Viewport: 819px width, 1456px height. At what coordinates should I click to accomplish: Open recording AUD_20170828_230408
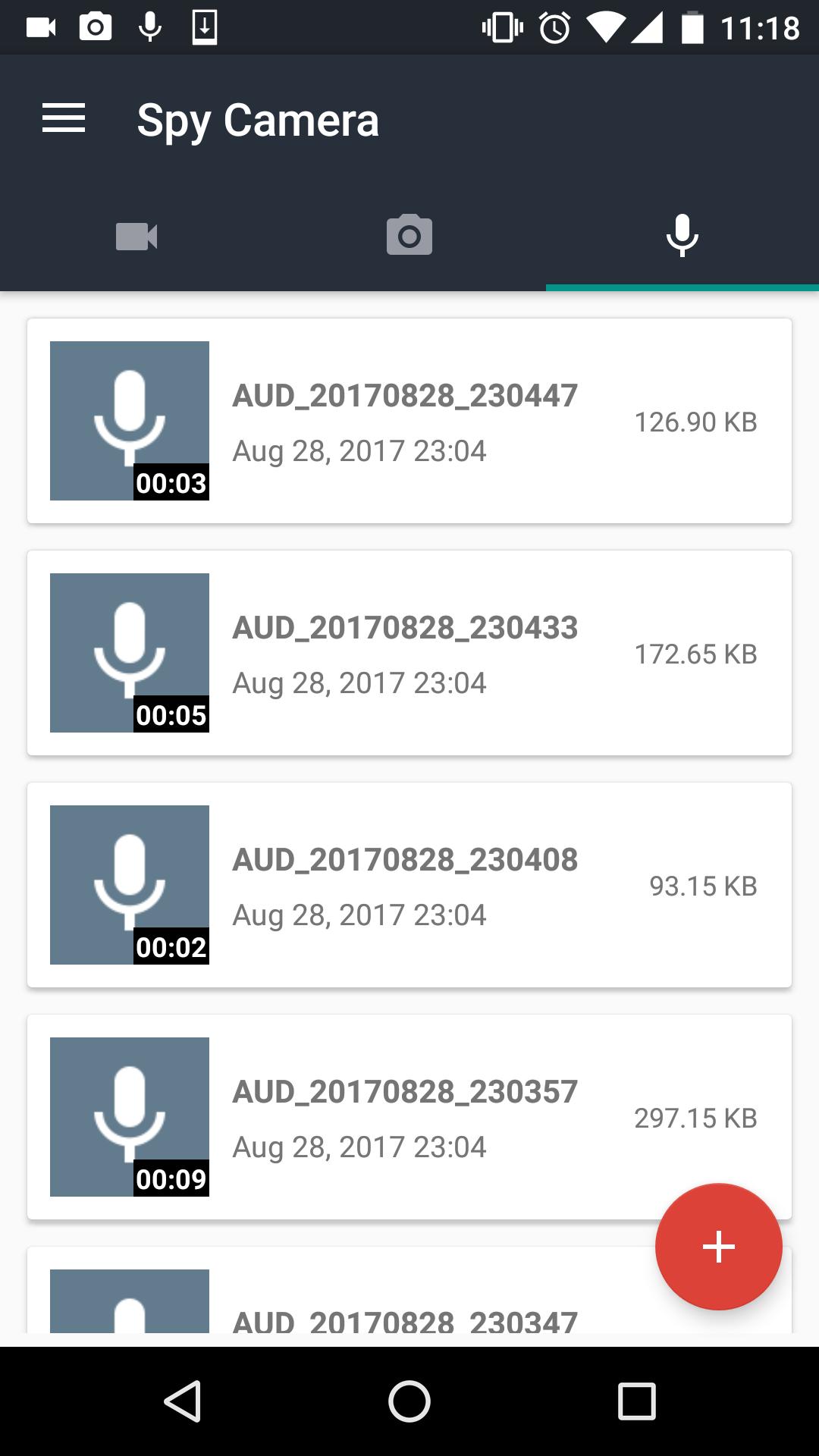click(x=409, y=885)
